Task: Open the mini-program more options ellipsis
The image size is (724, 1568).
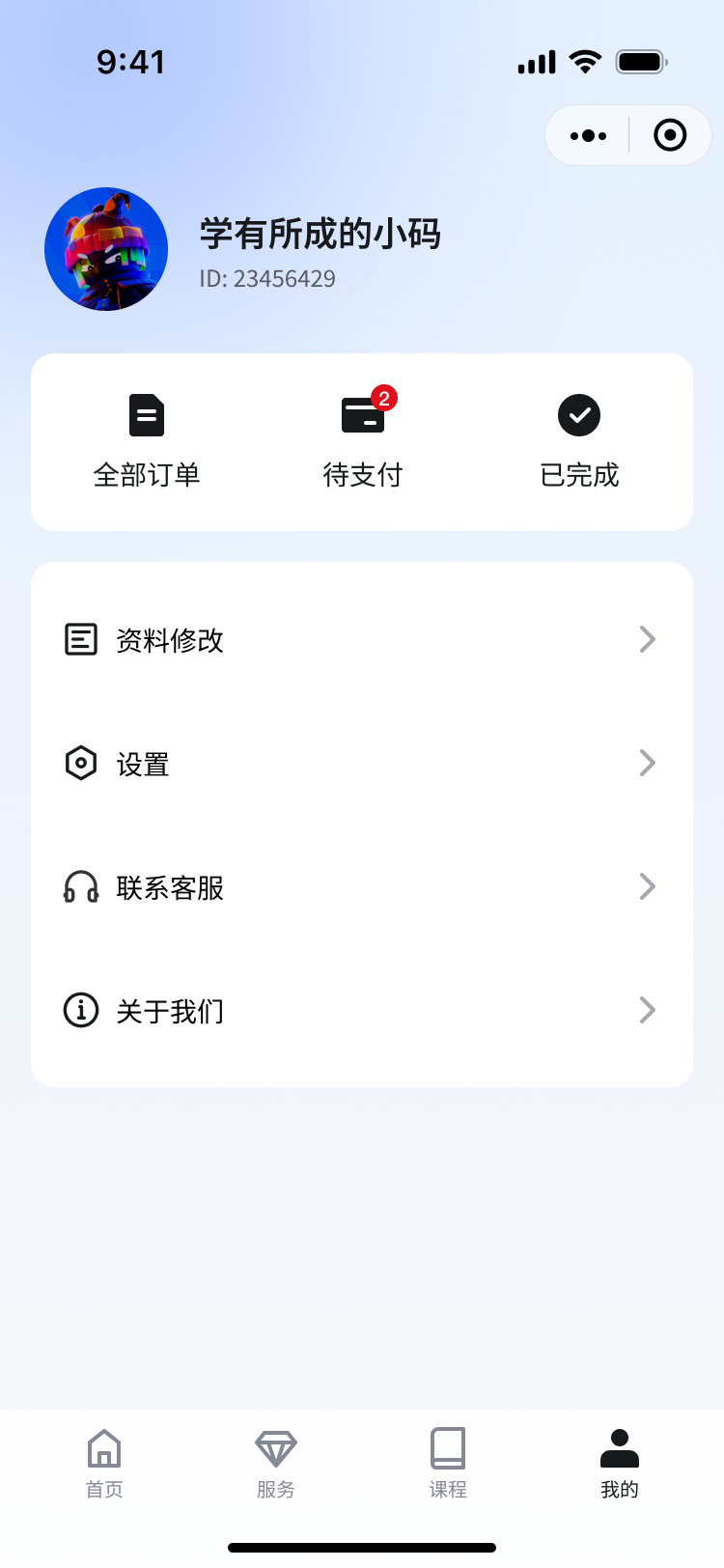Action: point(587,135)
